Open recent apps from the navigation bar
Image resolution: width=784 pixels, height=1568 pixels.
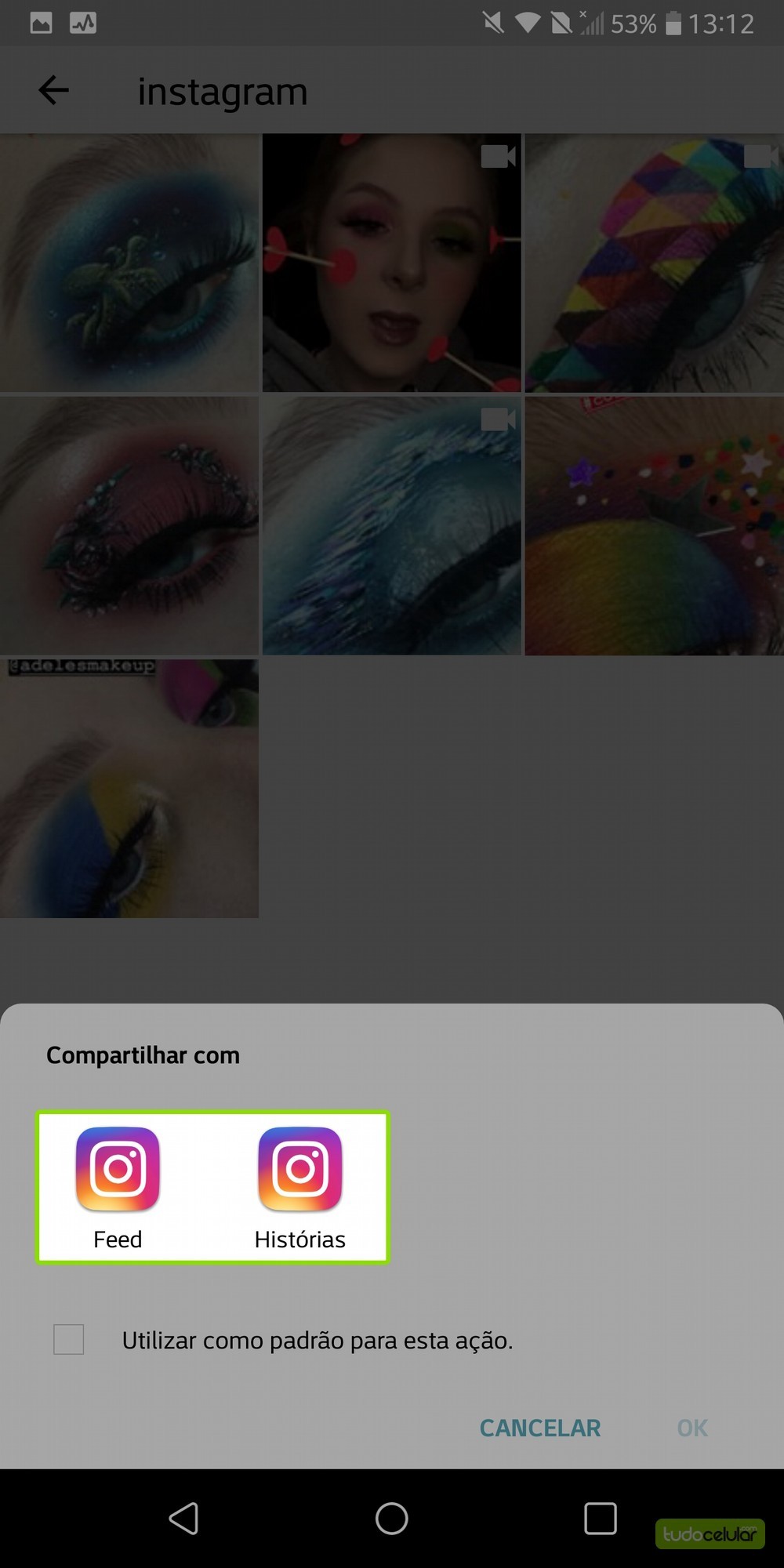601,1519
